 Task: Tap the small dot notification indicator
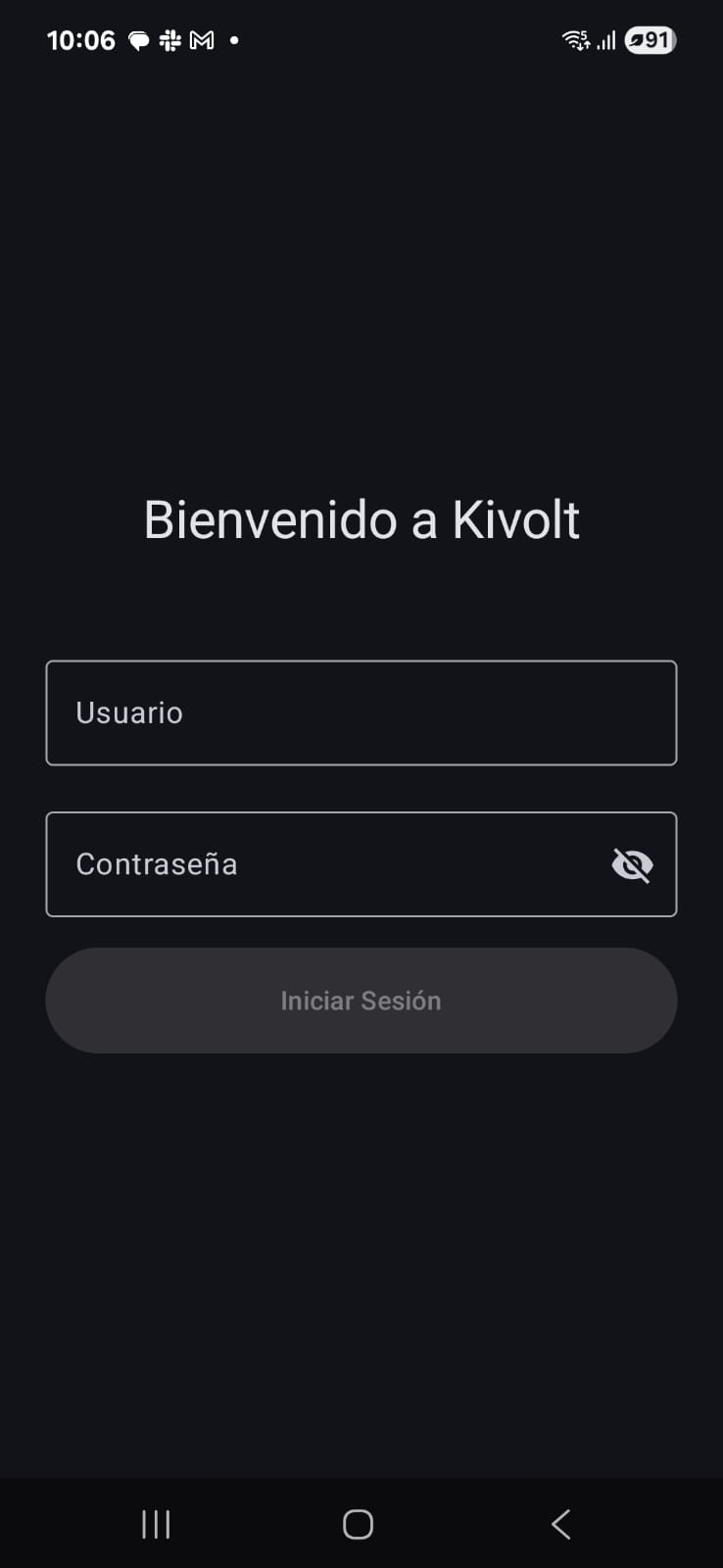tap(233, 40)
